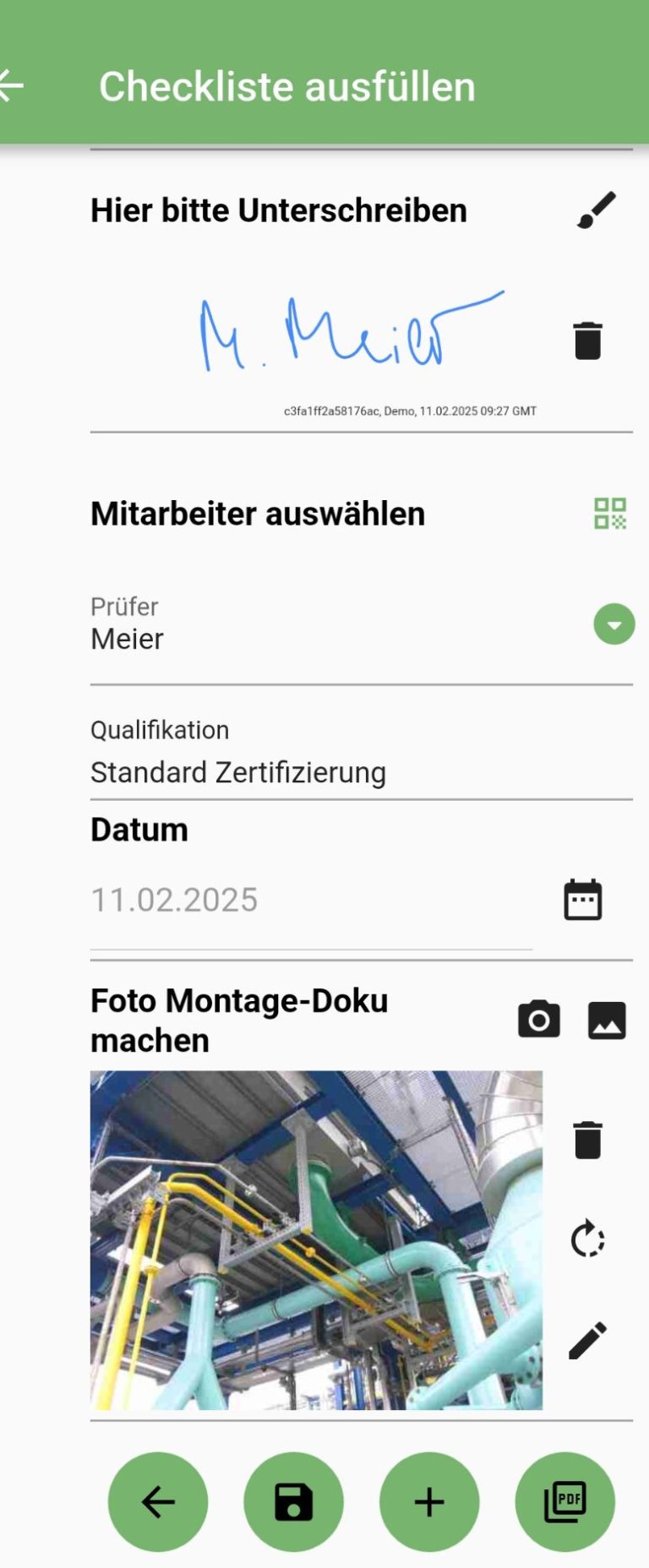Delete the M. Meier signature

pos(587,340)
